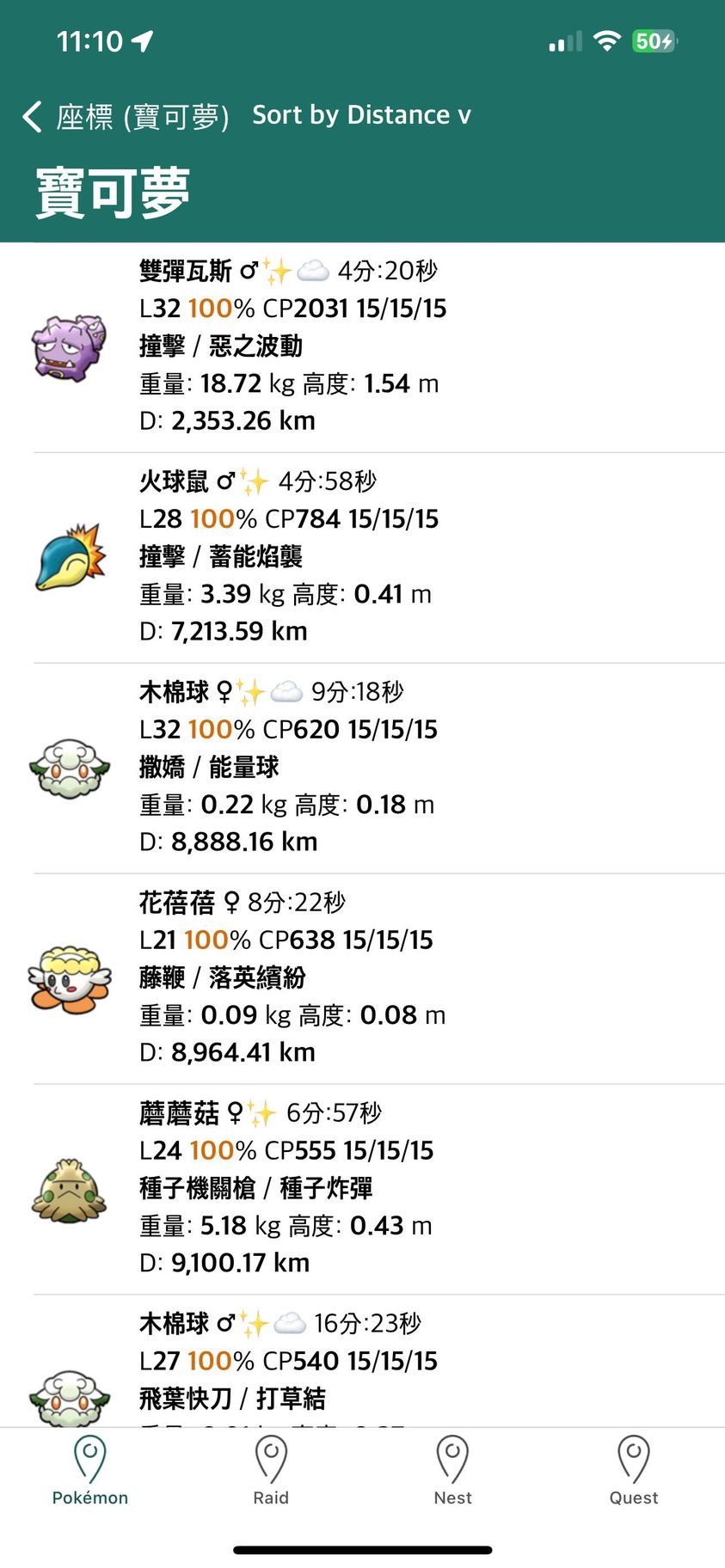
Task: Select the Pokémon tab
Action: pos(90,1470)
